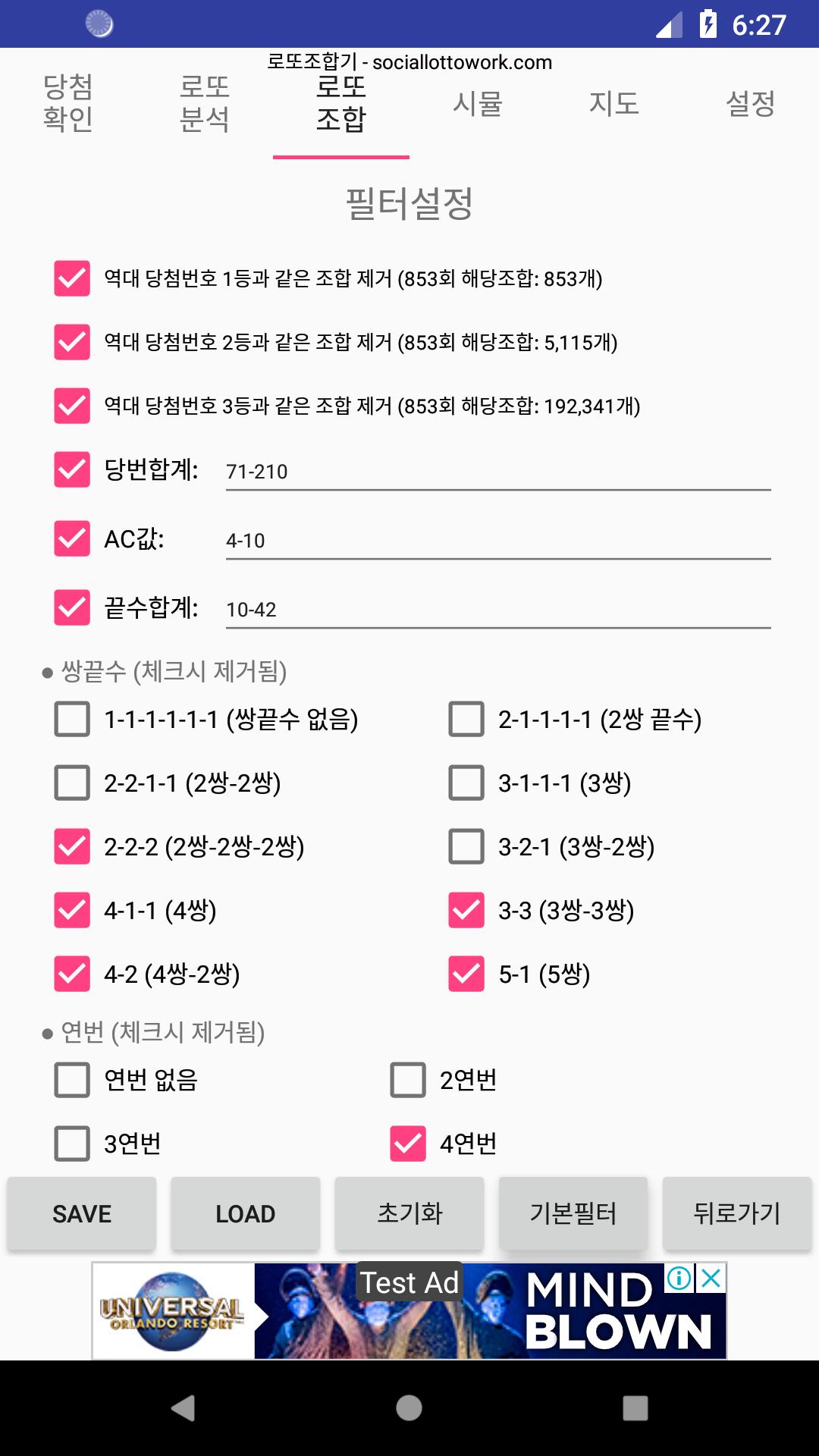Check the 1-1-1-1-1-1 (쌍끝수 없음) box

coord(72,719)
